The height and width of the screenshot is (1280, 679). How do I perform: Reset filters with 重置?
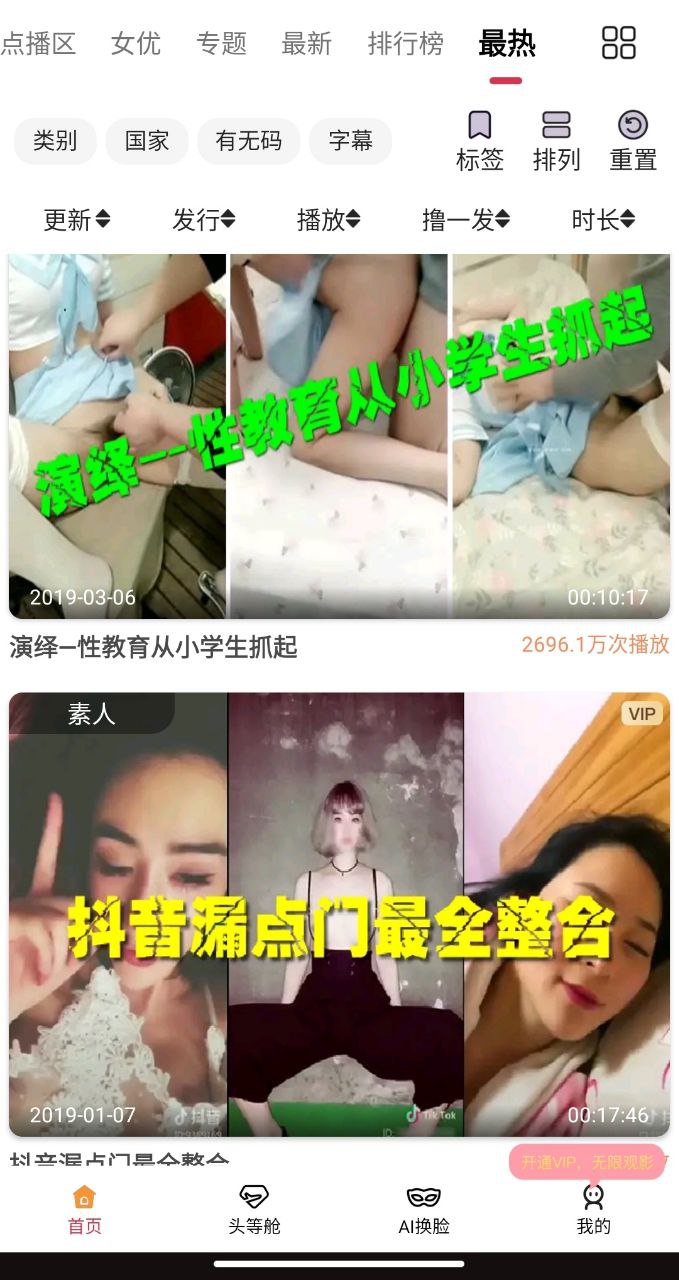633,141
